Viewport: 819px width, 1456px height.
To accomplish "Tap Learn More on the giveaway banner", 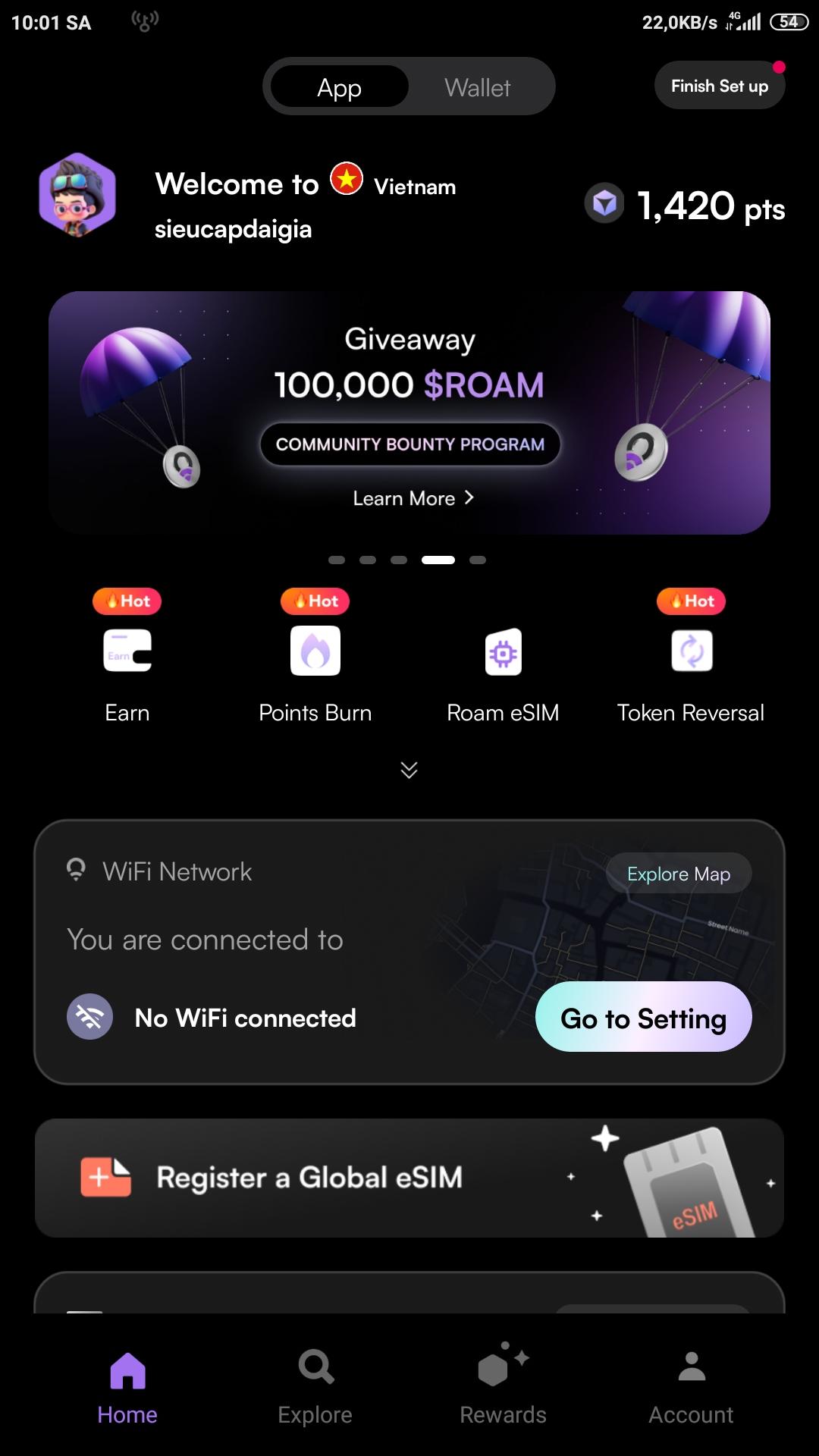I will click(413, 498).
